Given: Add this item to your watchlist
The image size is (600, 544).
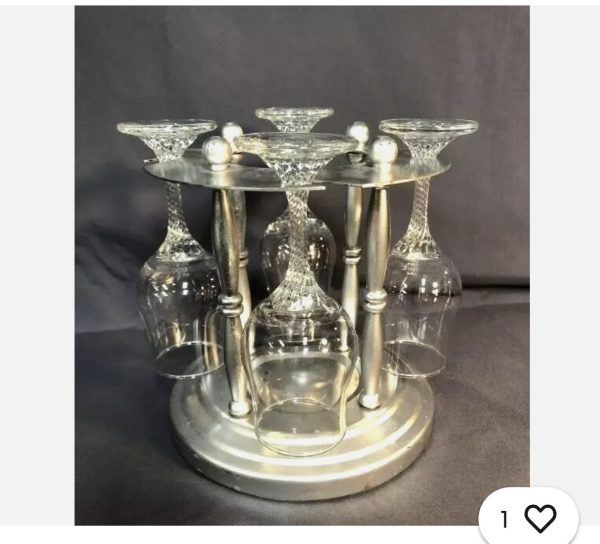Looking at the screenshot, I should click(x=539, y=519).
